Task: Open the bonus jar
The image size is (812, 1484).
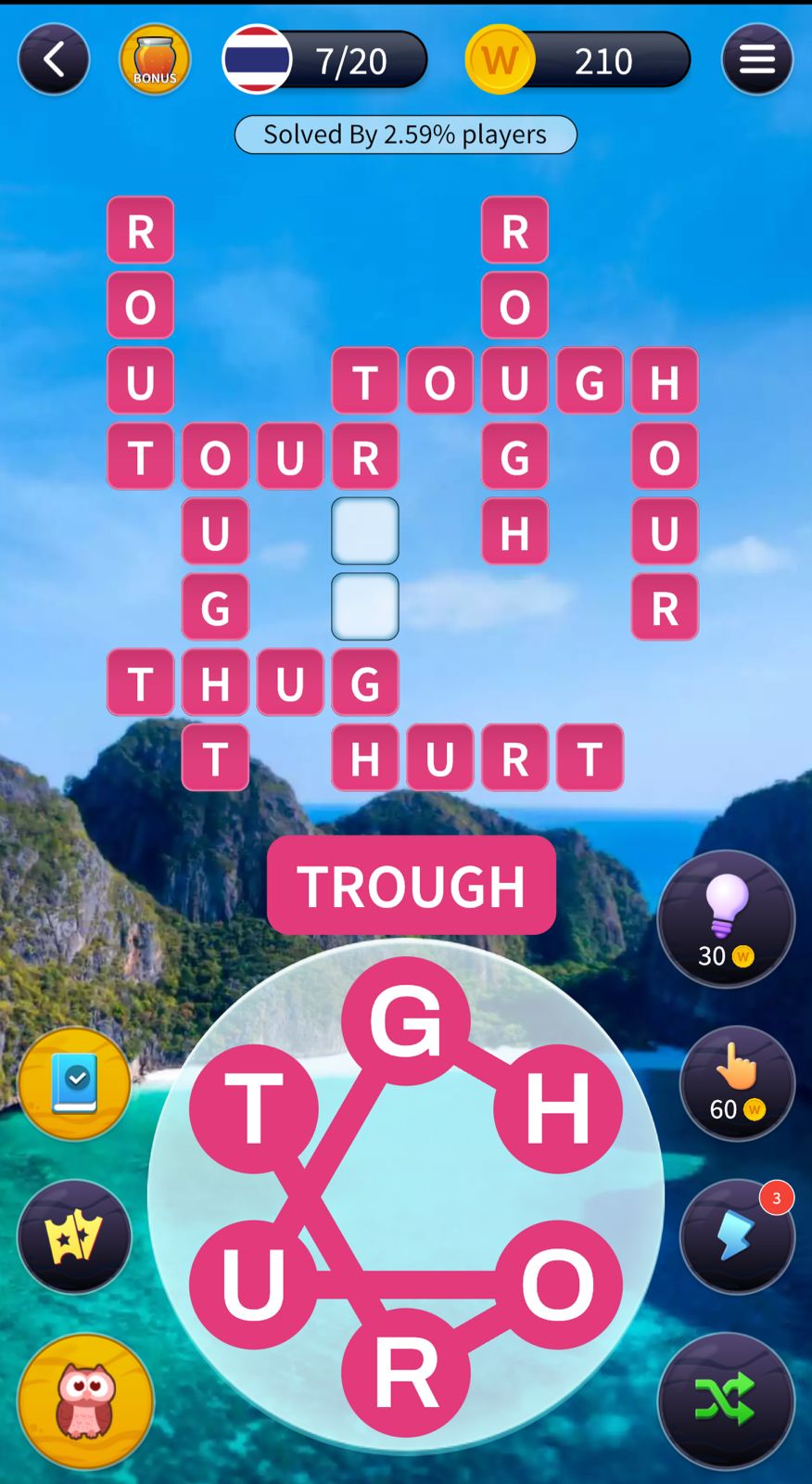Action: (x=155, y=60)
